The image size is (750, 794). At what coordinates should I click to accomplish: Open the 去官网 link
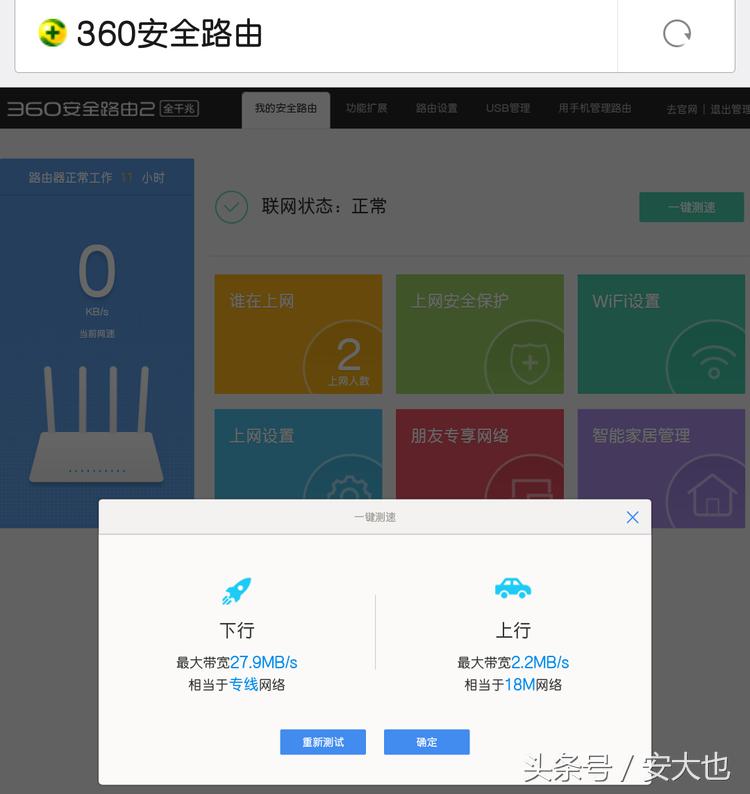(681, 109)
